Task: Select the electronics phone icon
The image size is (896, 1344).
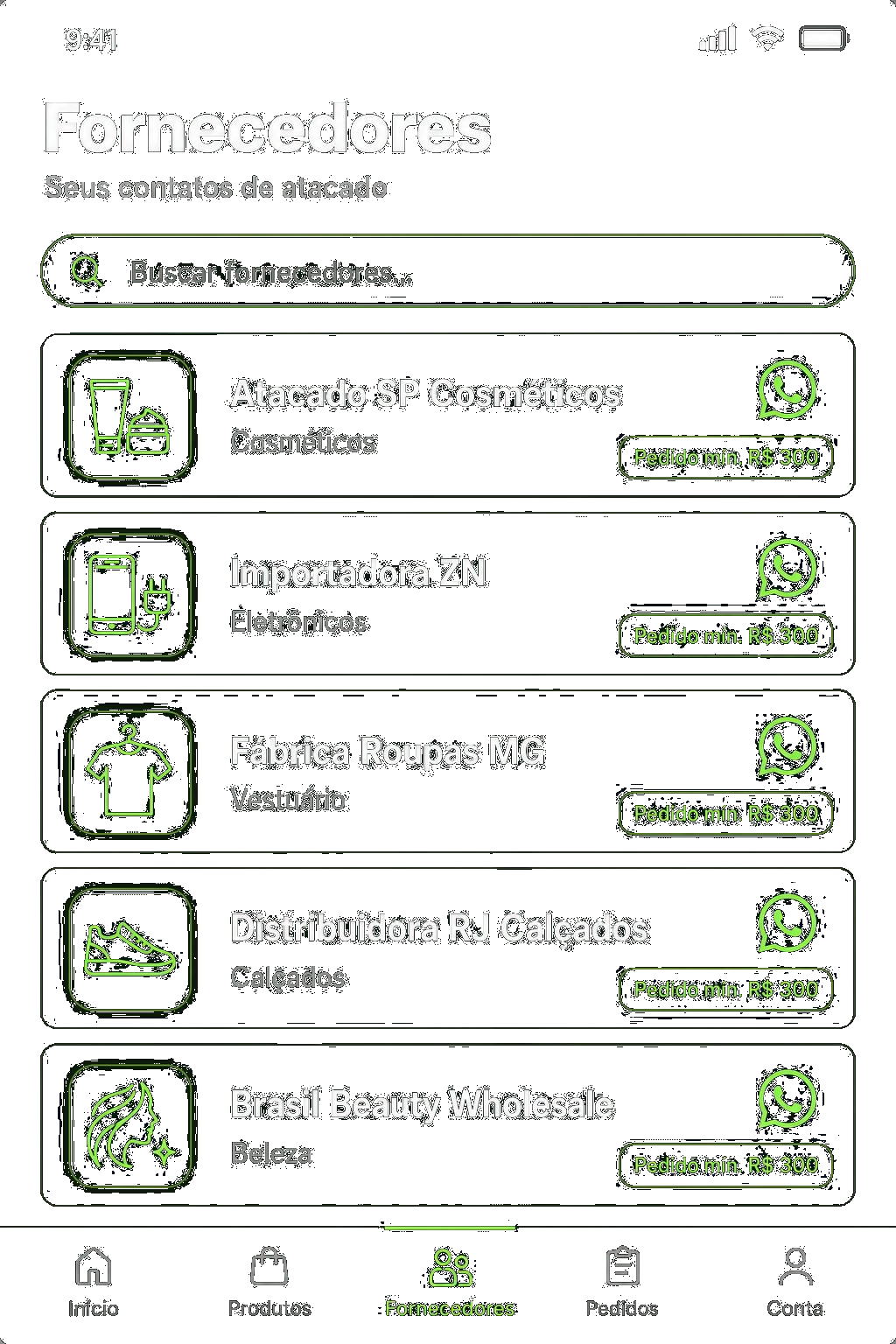Action: click(129, 594)
